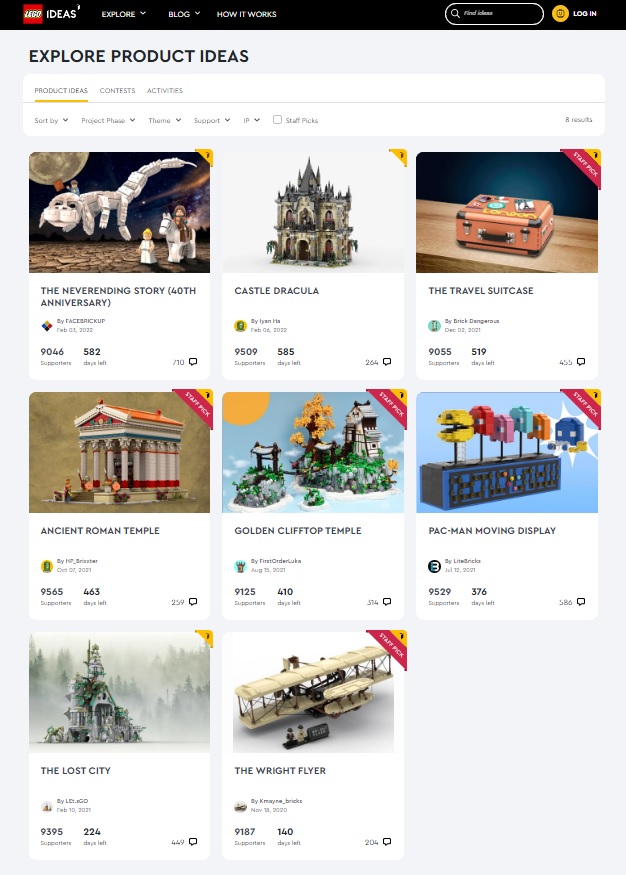Screen dimensions: 626x875
Task: Switch to the Activities tab
Action: point(165,90)
